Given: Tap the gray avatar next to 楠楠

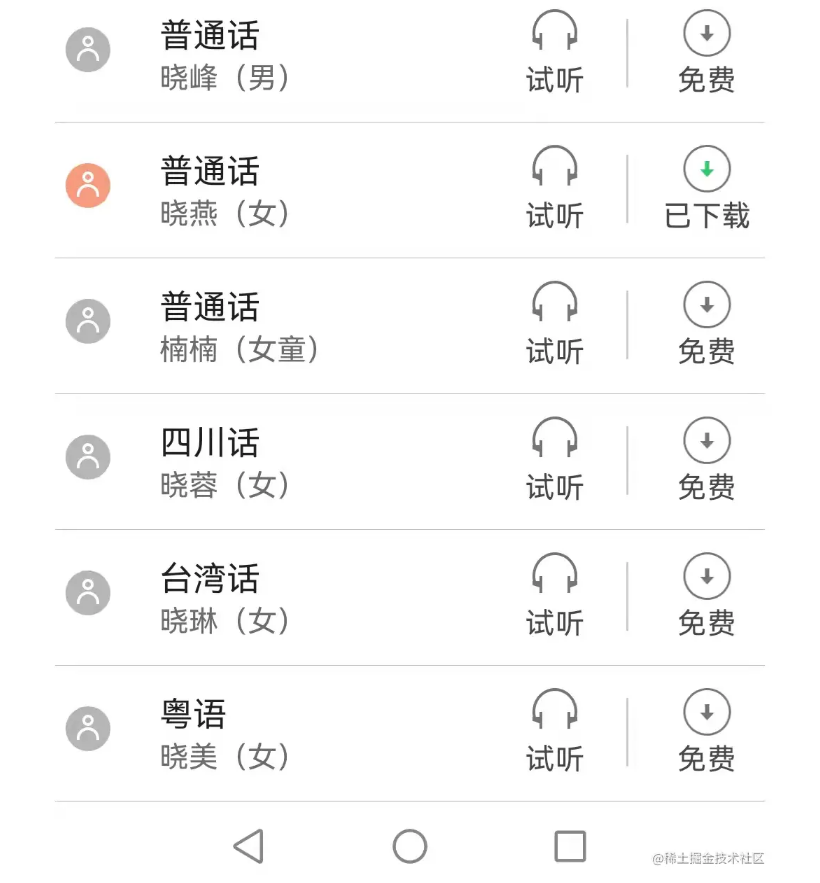Looking at the screenshot, I should pyautogui.click(x=87, y=321).
